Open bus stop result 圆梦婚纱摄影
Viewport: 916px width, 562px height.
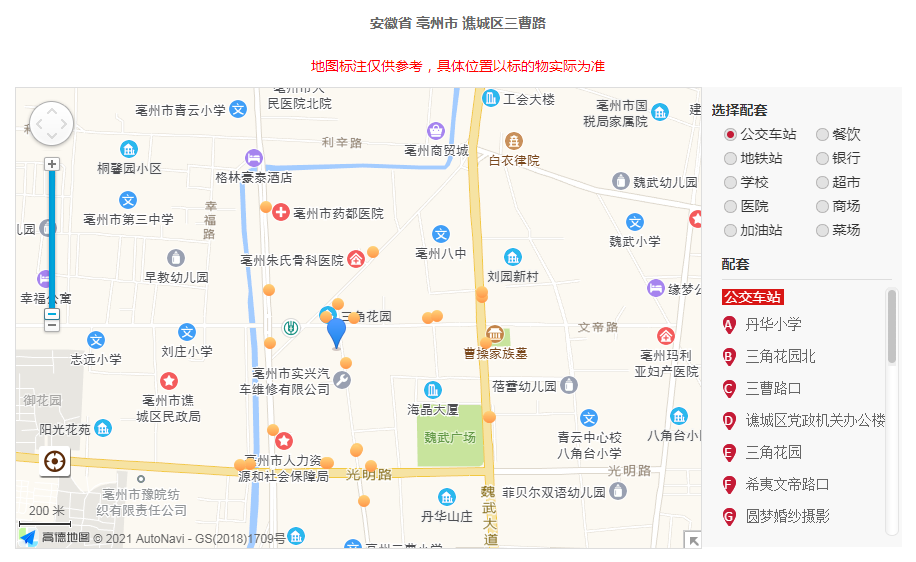787,516
